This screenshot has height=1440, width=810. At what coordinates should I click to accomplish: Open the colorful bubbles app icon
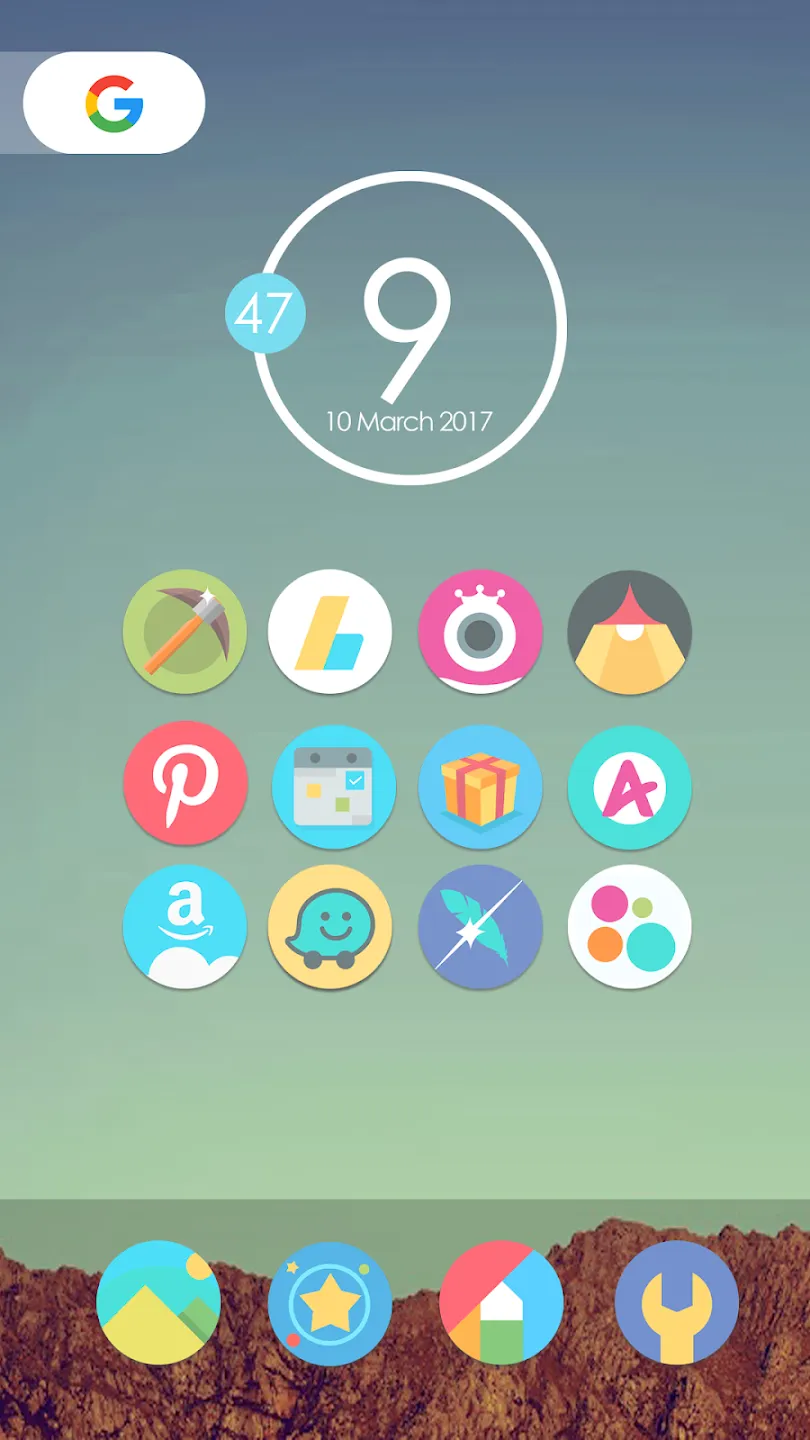click(630, 927)
